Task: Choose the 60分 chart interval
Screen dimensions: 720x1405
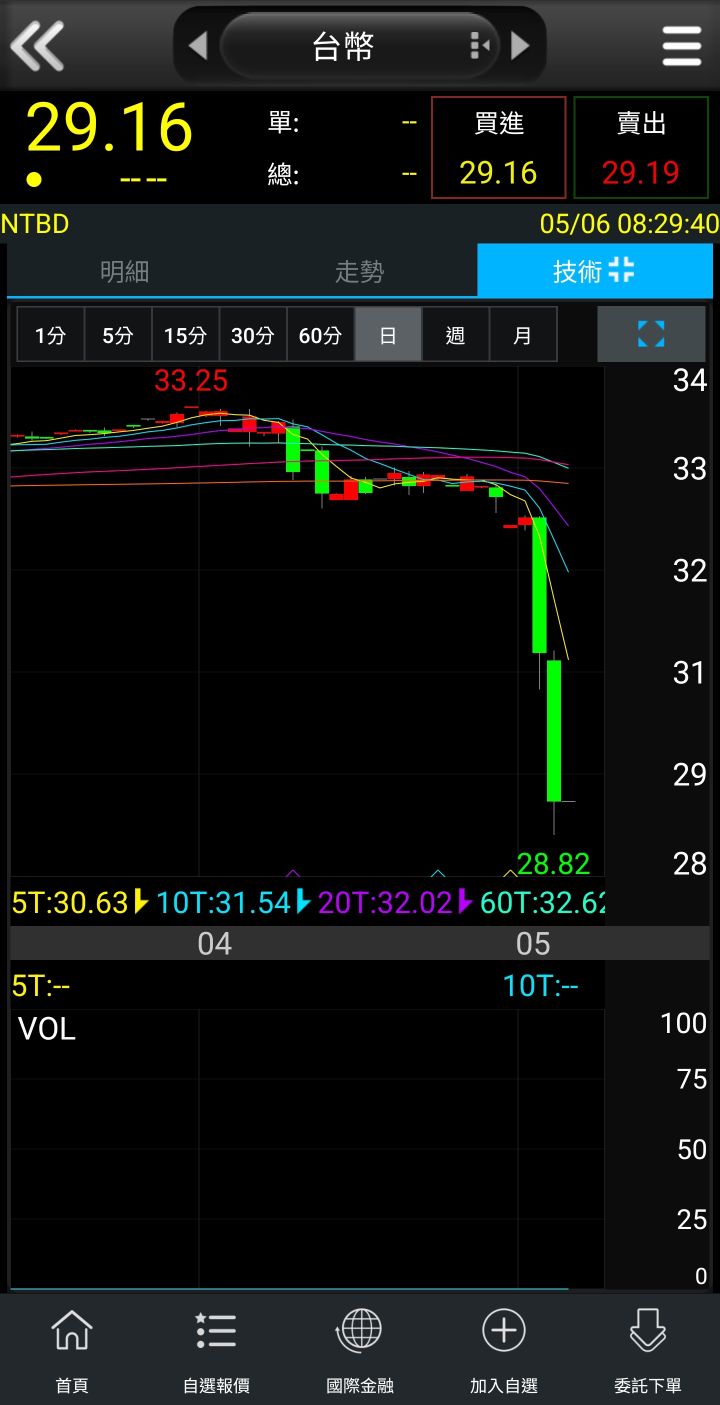Action: pos(320,335)
